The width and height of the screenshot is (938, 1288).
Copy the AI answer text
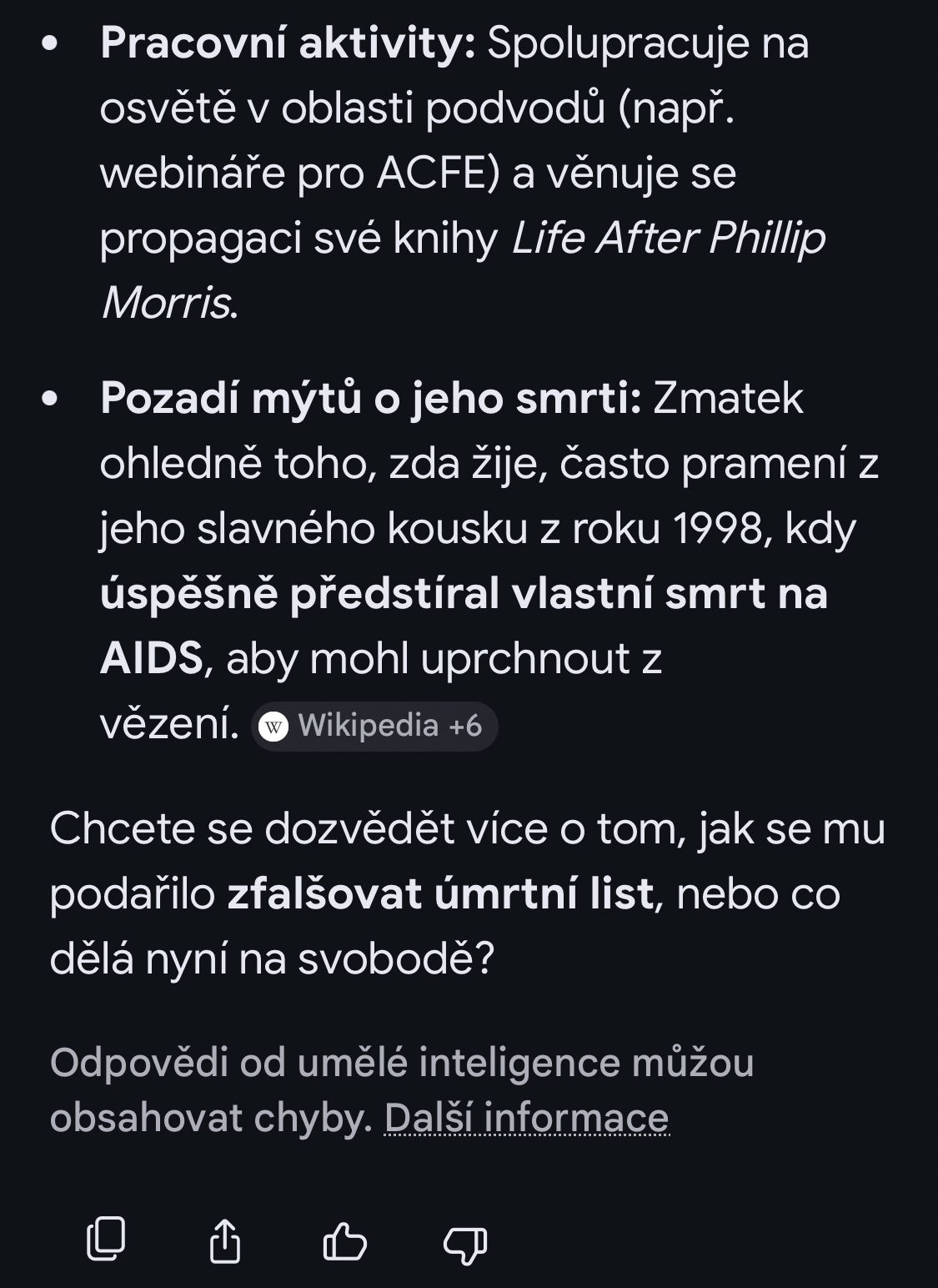tap(107, 1239)
